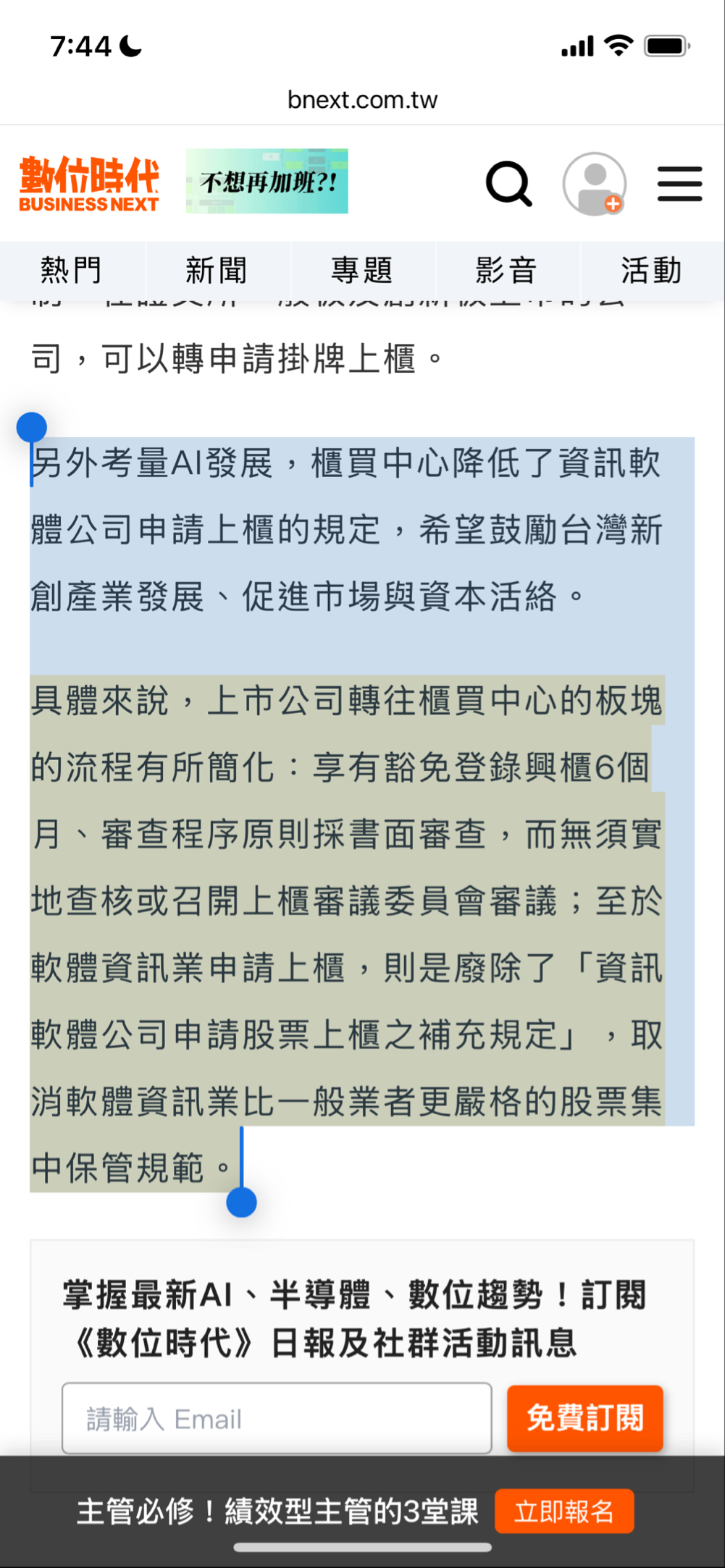This screenshot has height=1568, width=725.
Task: Switch to the 新聞 tab
Action: coord(217,271)
